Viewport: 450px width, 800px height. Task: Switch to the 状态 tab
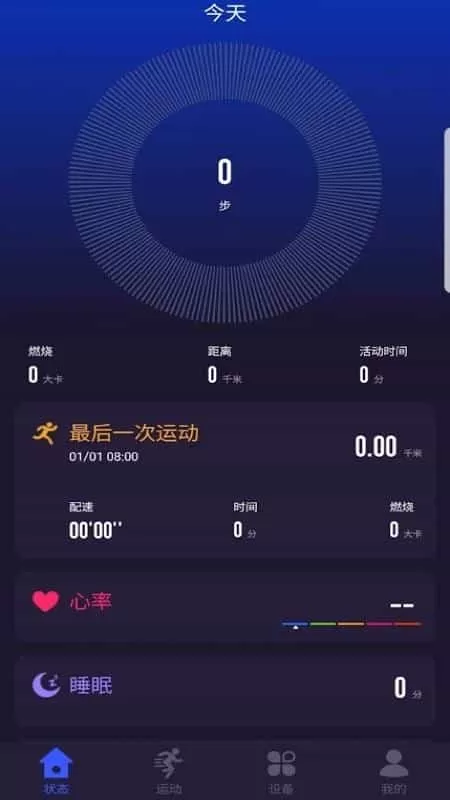click(x=56, y=771)
